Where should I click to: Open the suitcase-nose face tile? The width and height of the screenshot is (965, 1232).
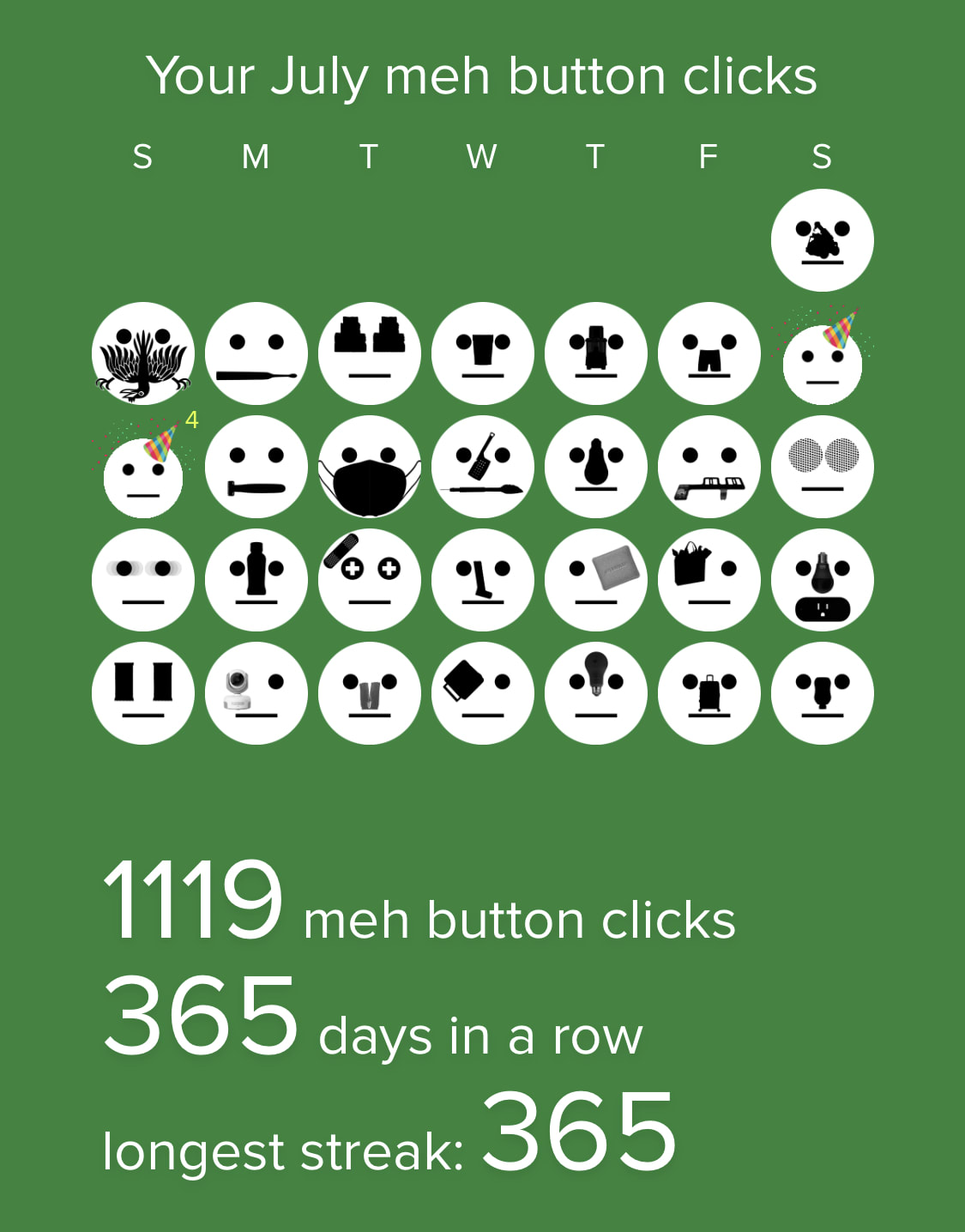pos(709,693)
